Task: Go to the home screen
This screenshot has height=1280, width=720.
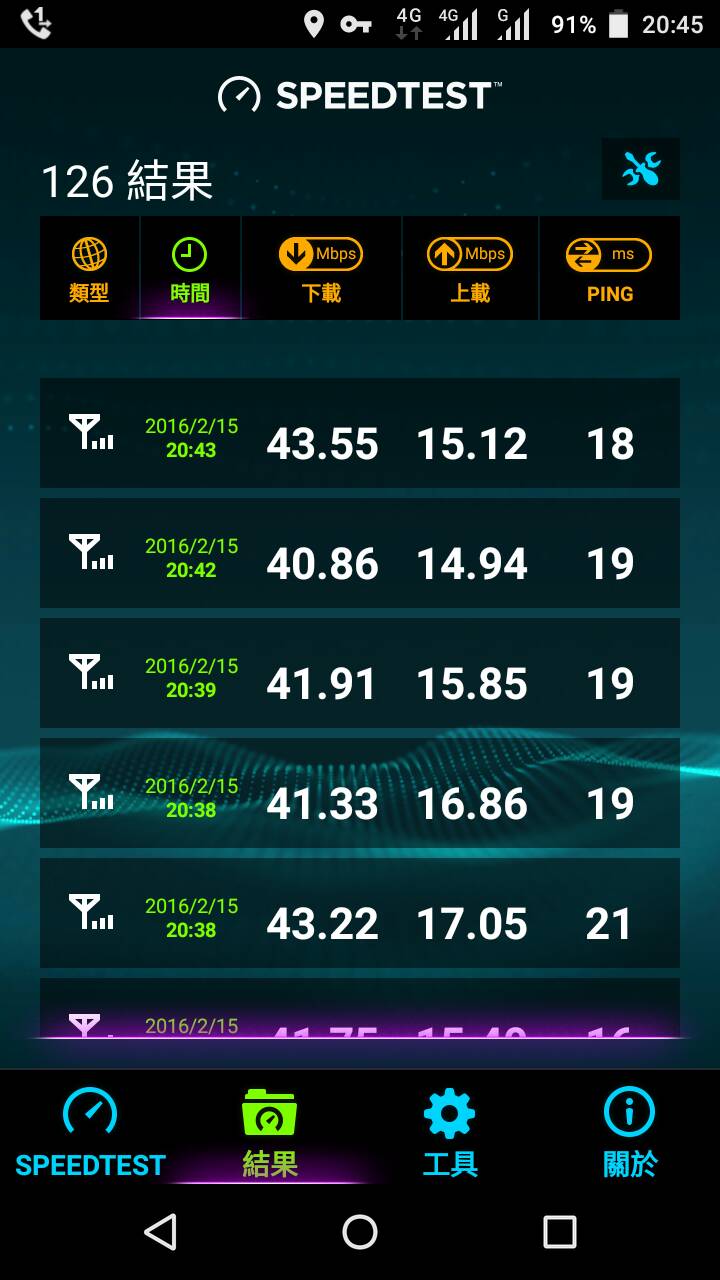Action: click(360, 1232)
